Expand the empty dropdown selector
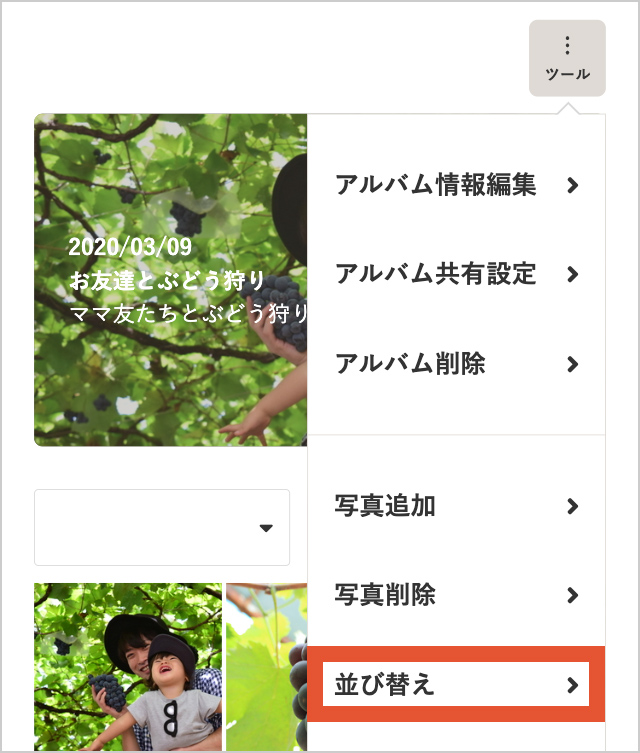Image resolution: width=640 pixels, height=753 pixels. pyautogui.click(x=162, y=528)
